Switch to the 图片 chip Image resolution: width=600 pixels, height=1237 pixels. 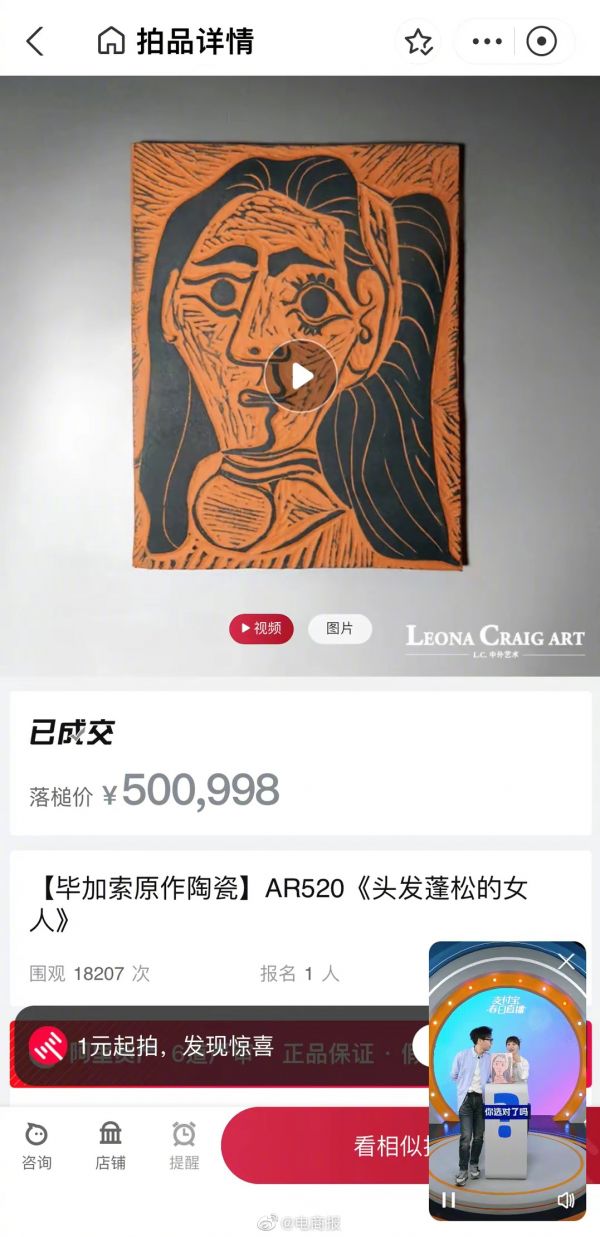tap(340, 628)
